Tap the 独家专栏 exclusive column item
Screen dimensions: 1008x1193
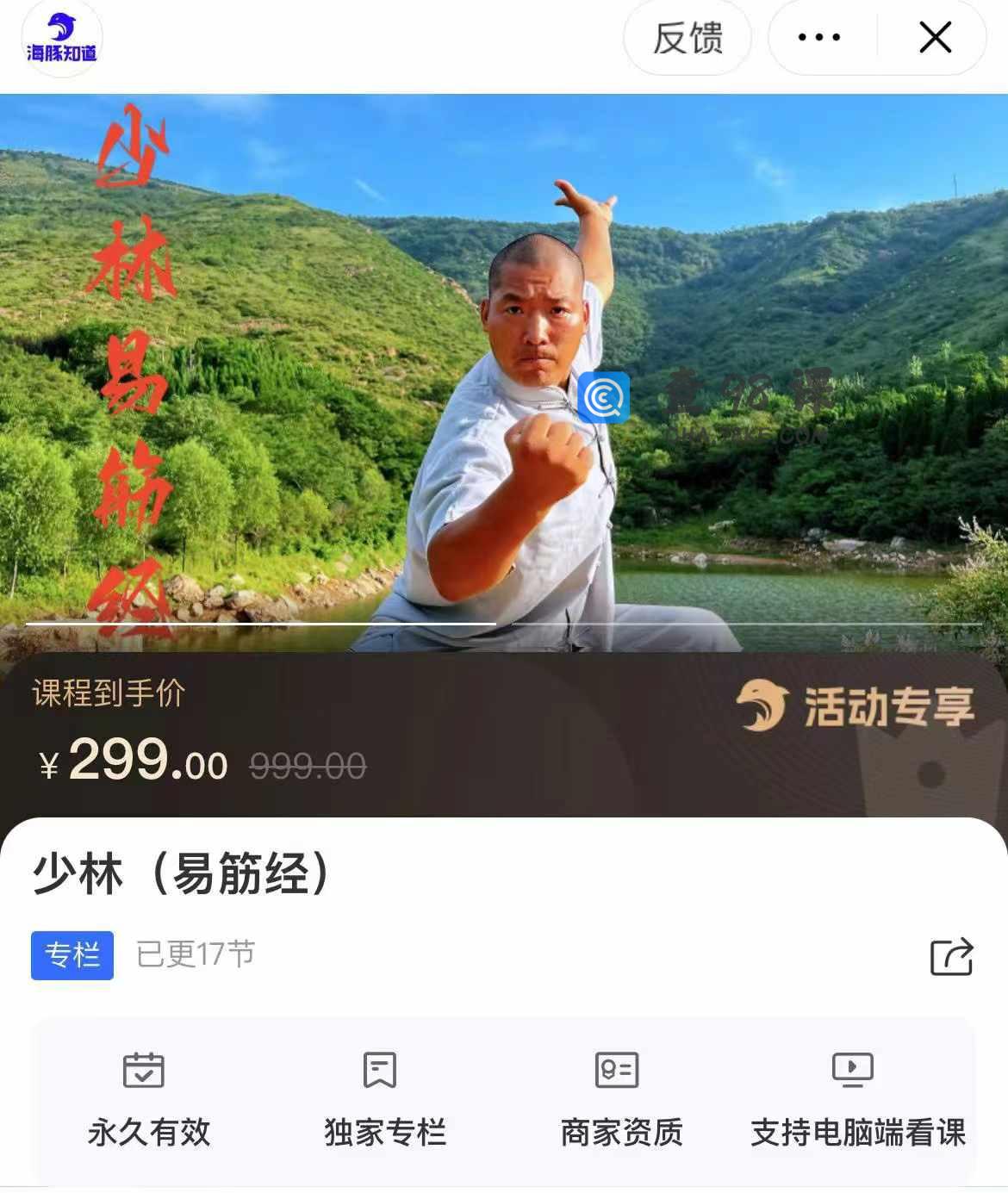tap(384, 1100)
